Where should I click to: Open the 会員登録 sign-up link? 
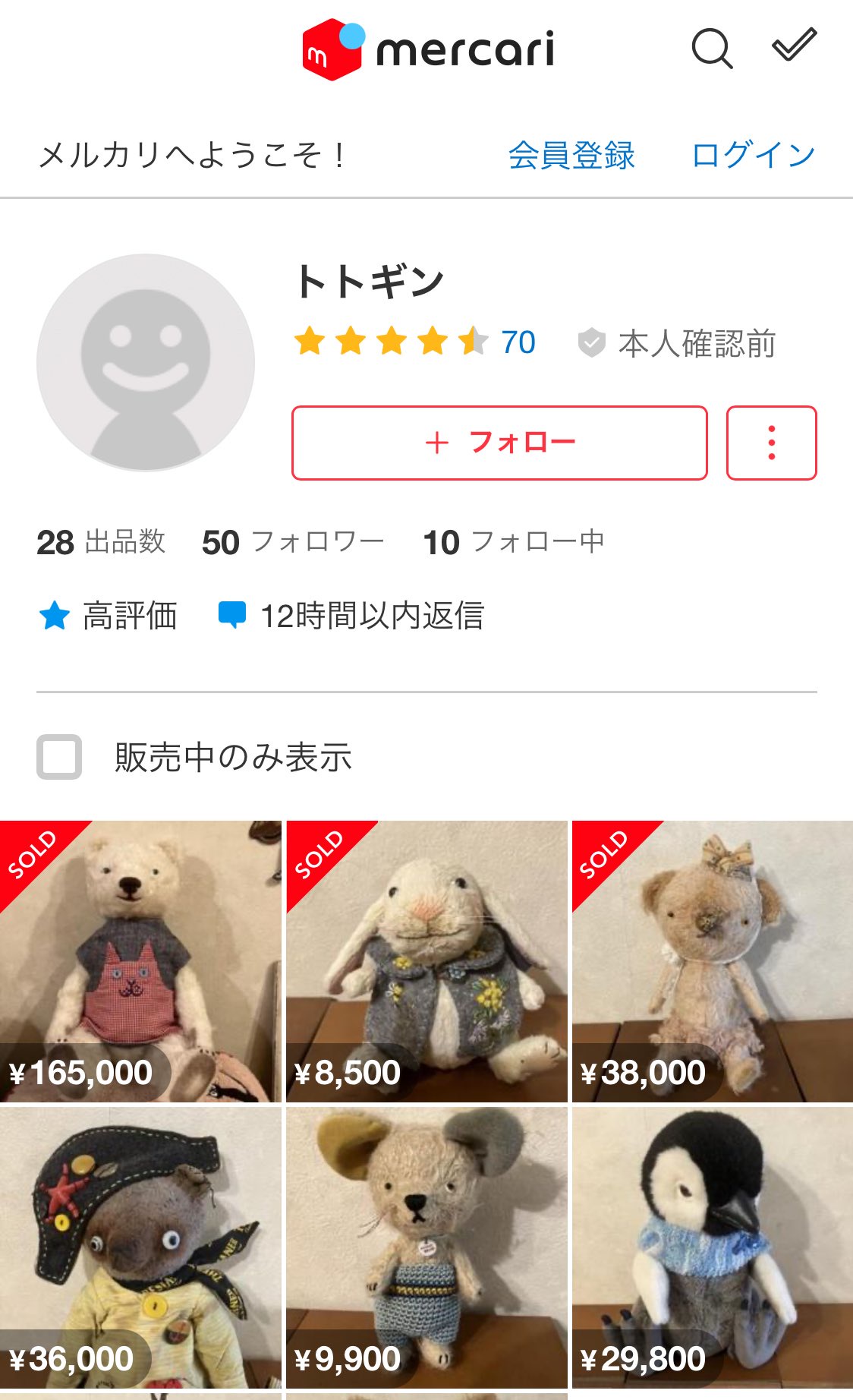pyautogui.click(x=571, y=155)
